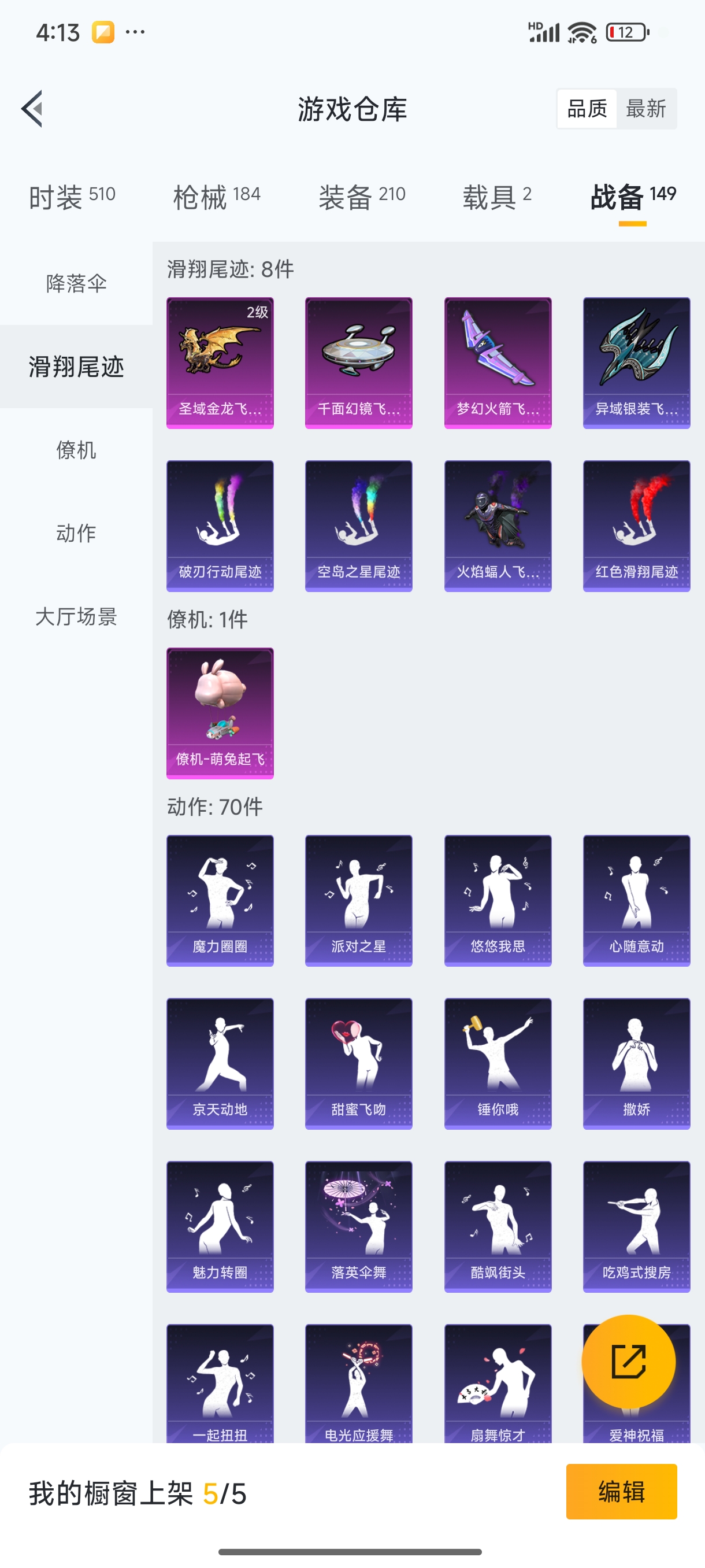Open the 魔力圈圈 emote

[x=220, y=901]
